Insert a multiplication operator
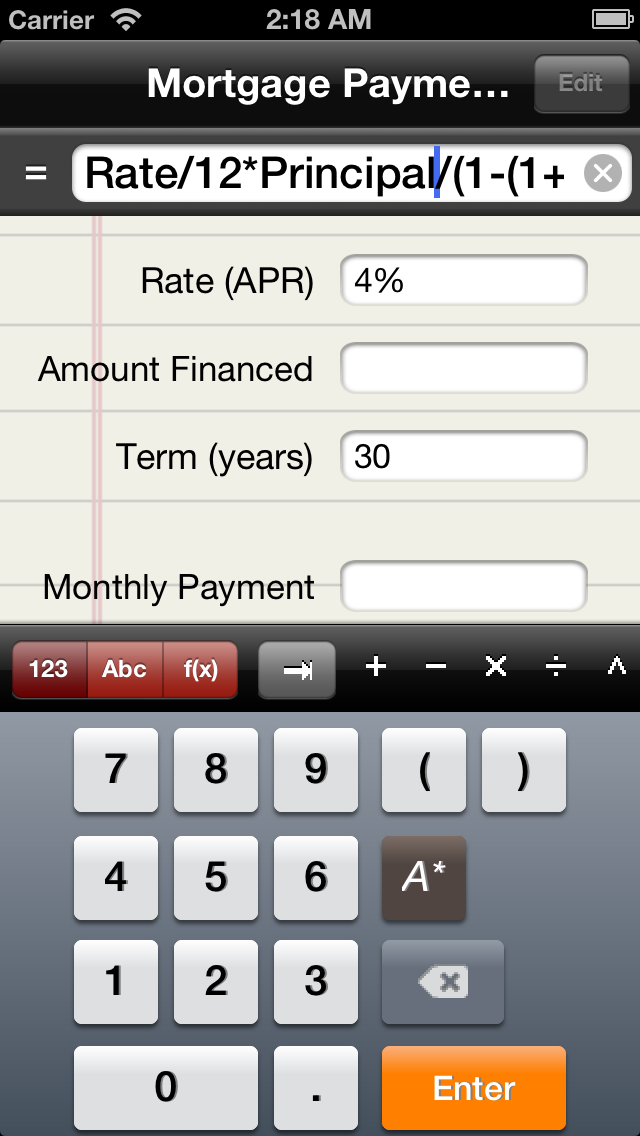Screen dimensions: 640x1136 [x=496, y=667]
